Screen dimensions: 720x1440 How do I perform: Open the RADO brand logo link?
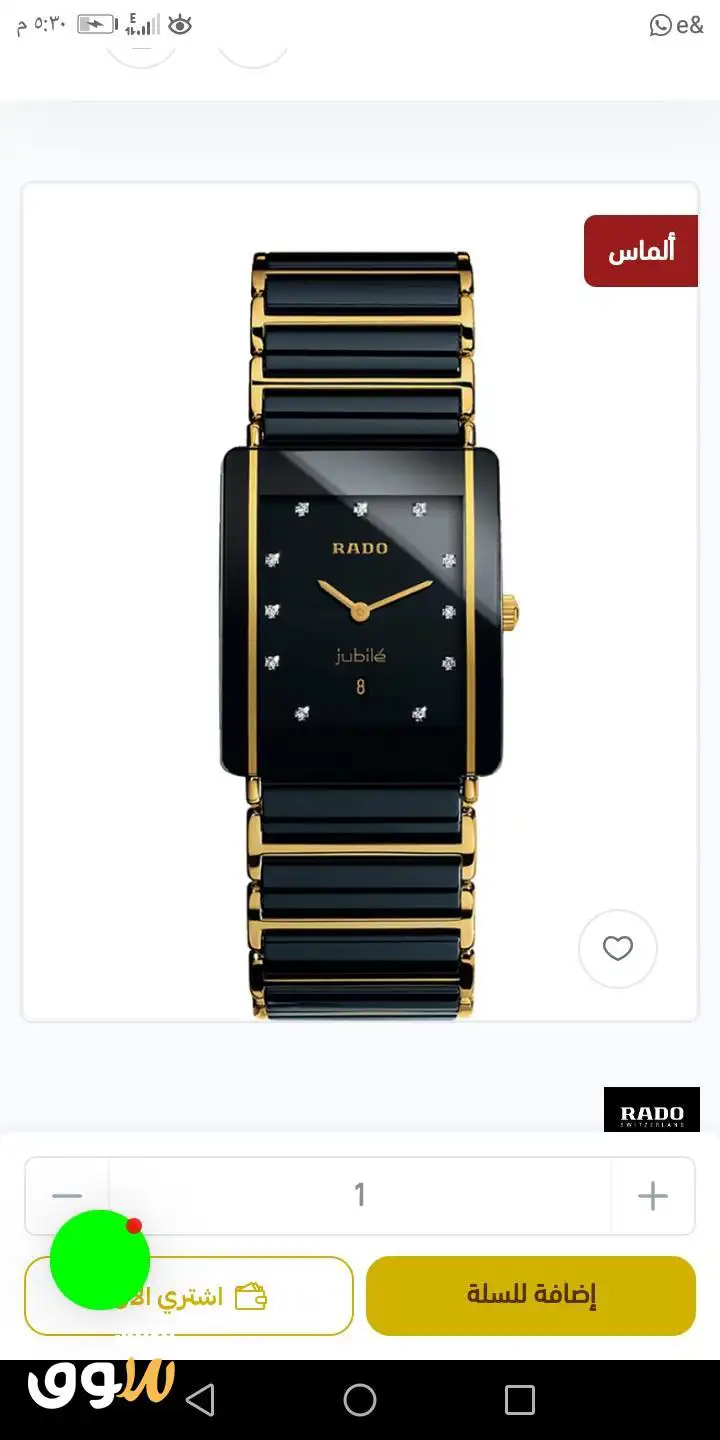pos(652,1111)
